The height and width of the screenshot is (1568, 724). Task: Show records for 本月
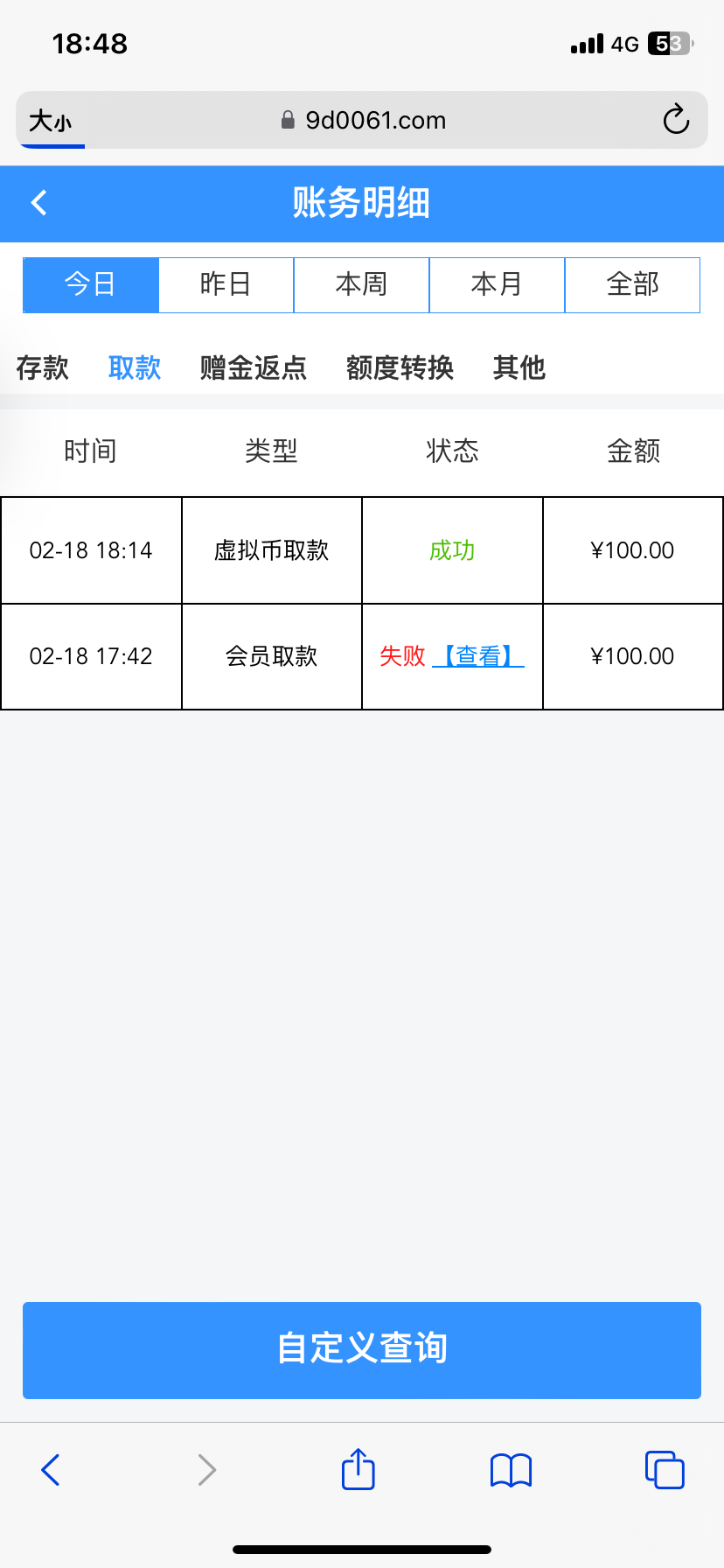pos(497,284)
